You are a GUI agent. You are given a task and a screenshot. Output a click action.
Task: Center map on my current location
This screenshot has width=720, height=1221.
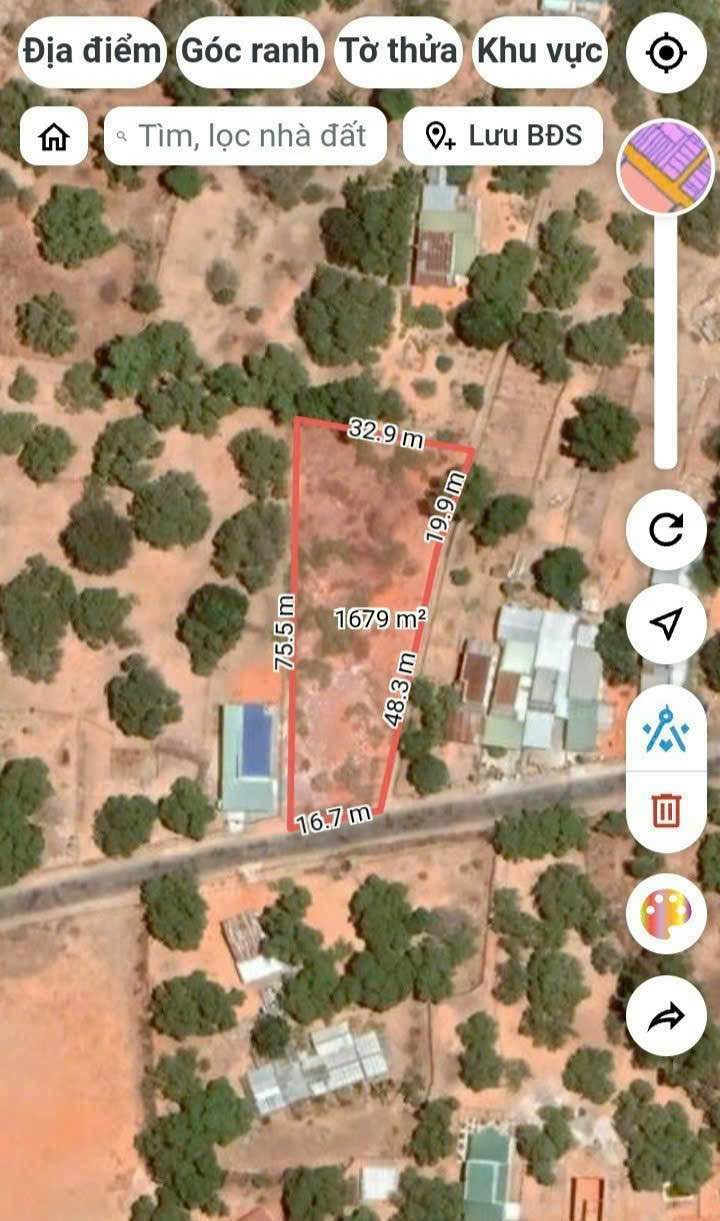point(666,52)
